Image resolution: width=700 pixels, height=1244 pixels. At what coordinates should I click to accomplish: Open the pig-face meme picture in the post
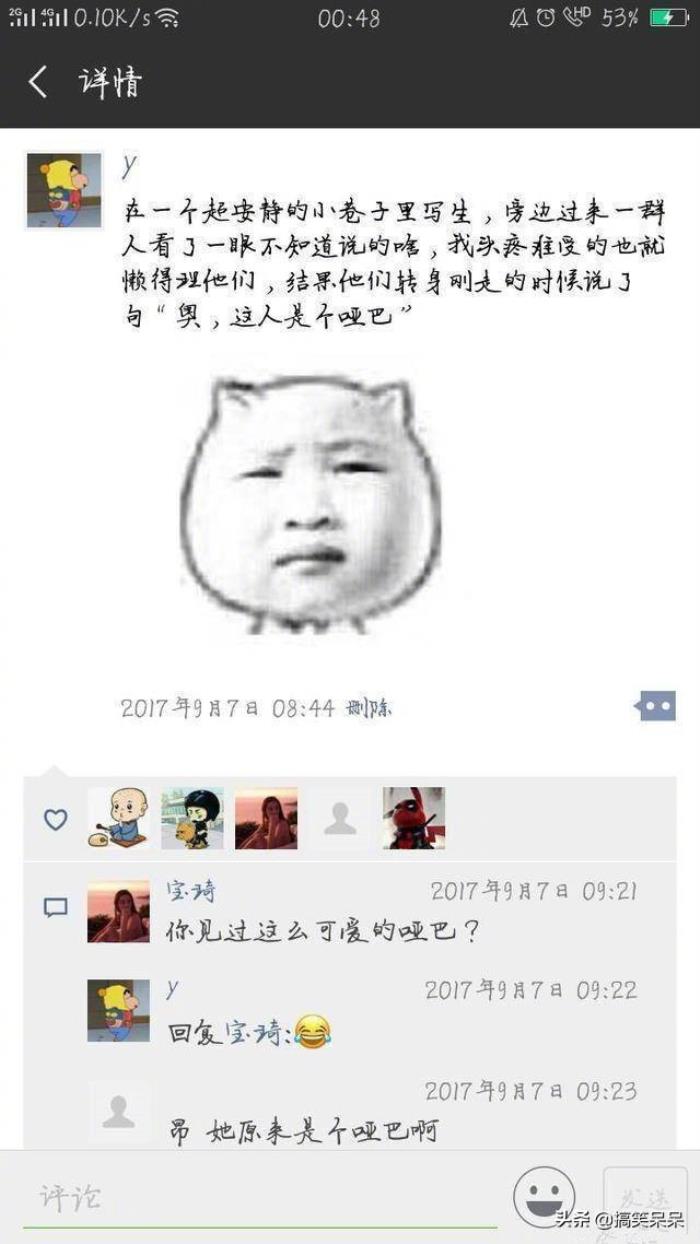(x=311, y=505)
